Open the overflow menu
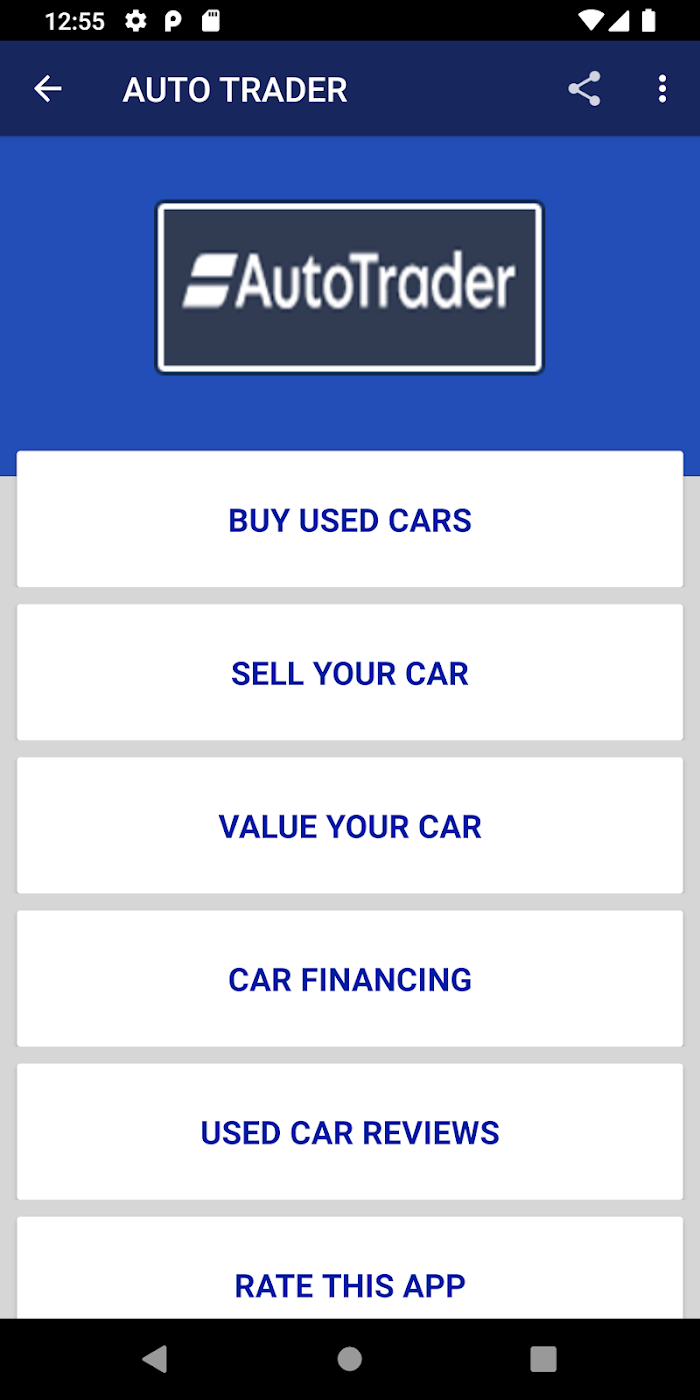The image size is (700, 1400). (662, 89)
